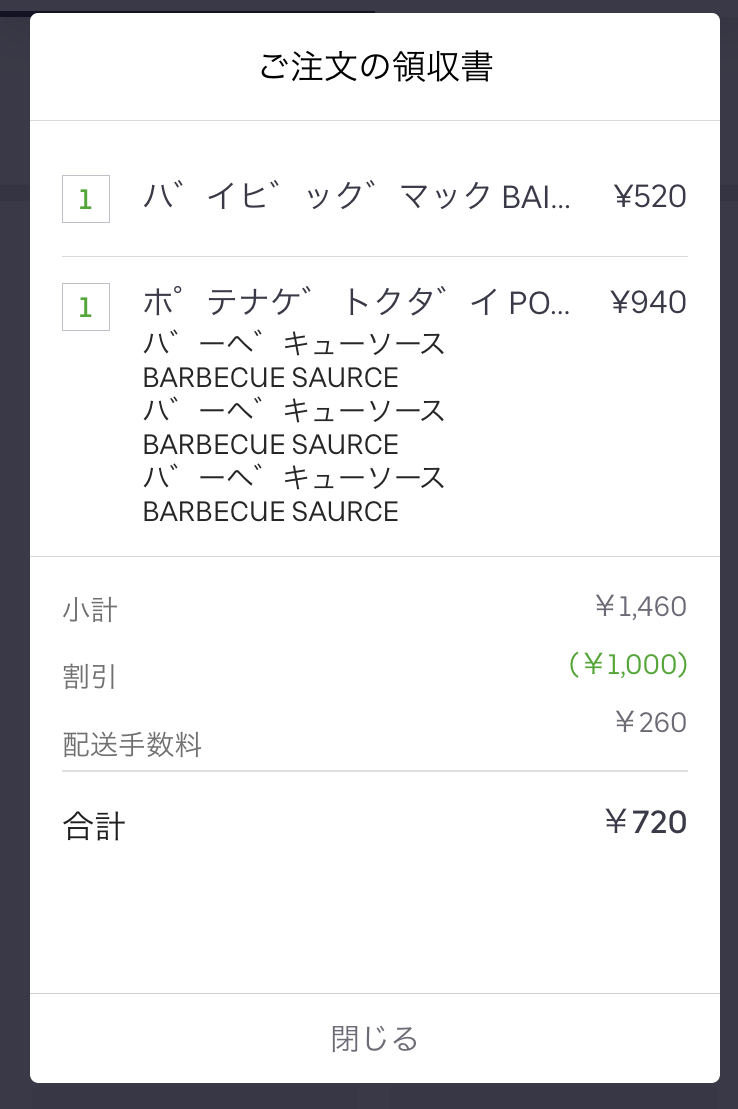
Task: Select the ¥520 price for the Big Mac item
Action: pos(650,197)
